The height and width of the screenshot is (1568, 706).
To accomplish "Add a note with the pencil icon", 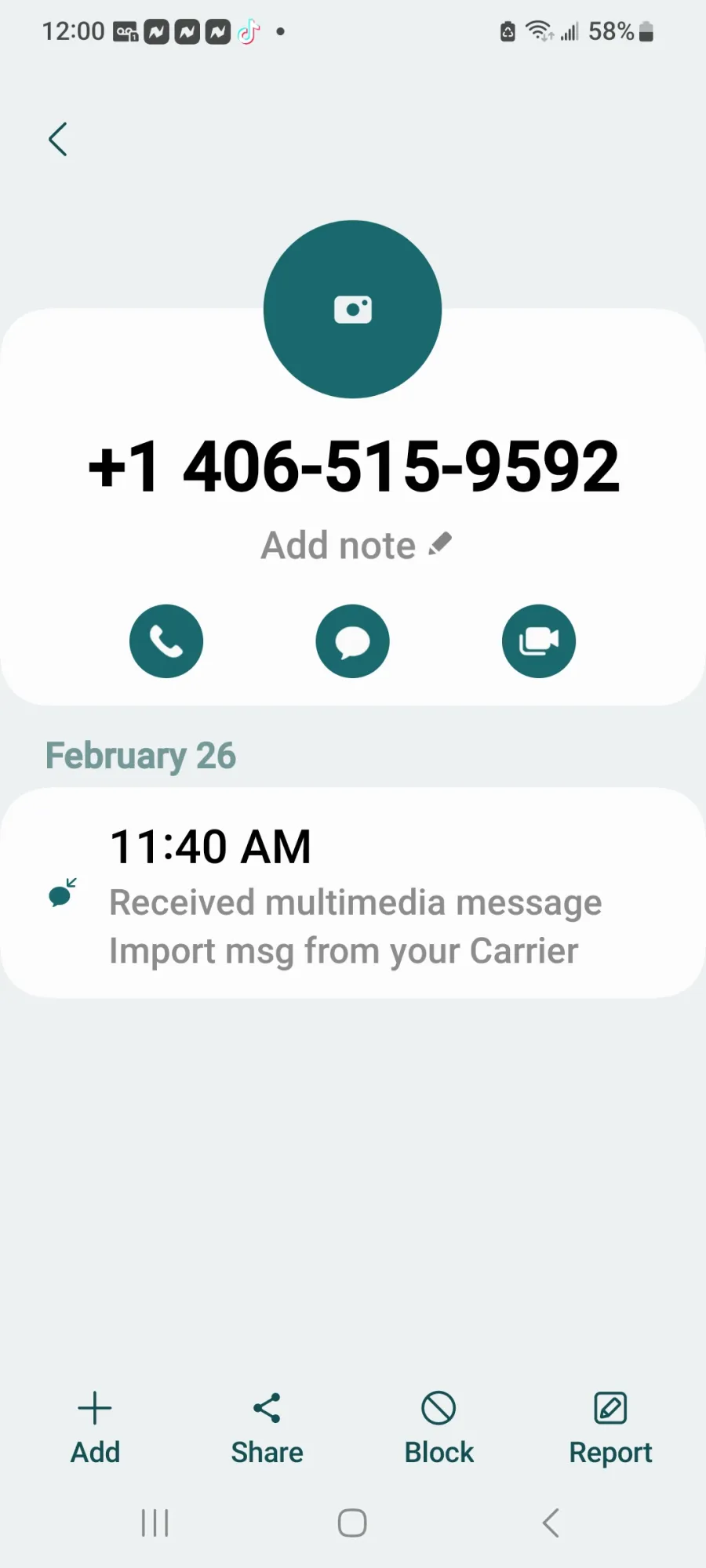I will [357, 546].
